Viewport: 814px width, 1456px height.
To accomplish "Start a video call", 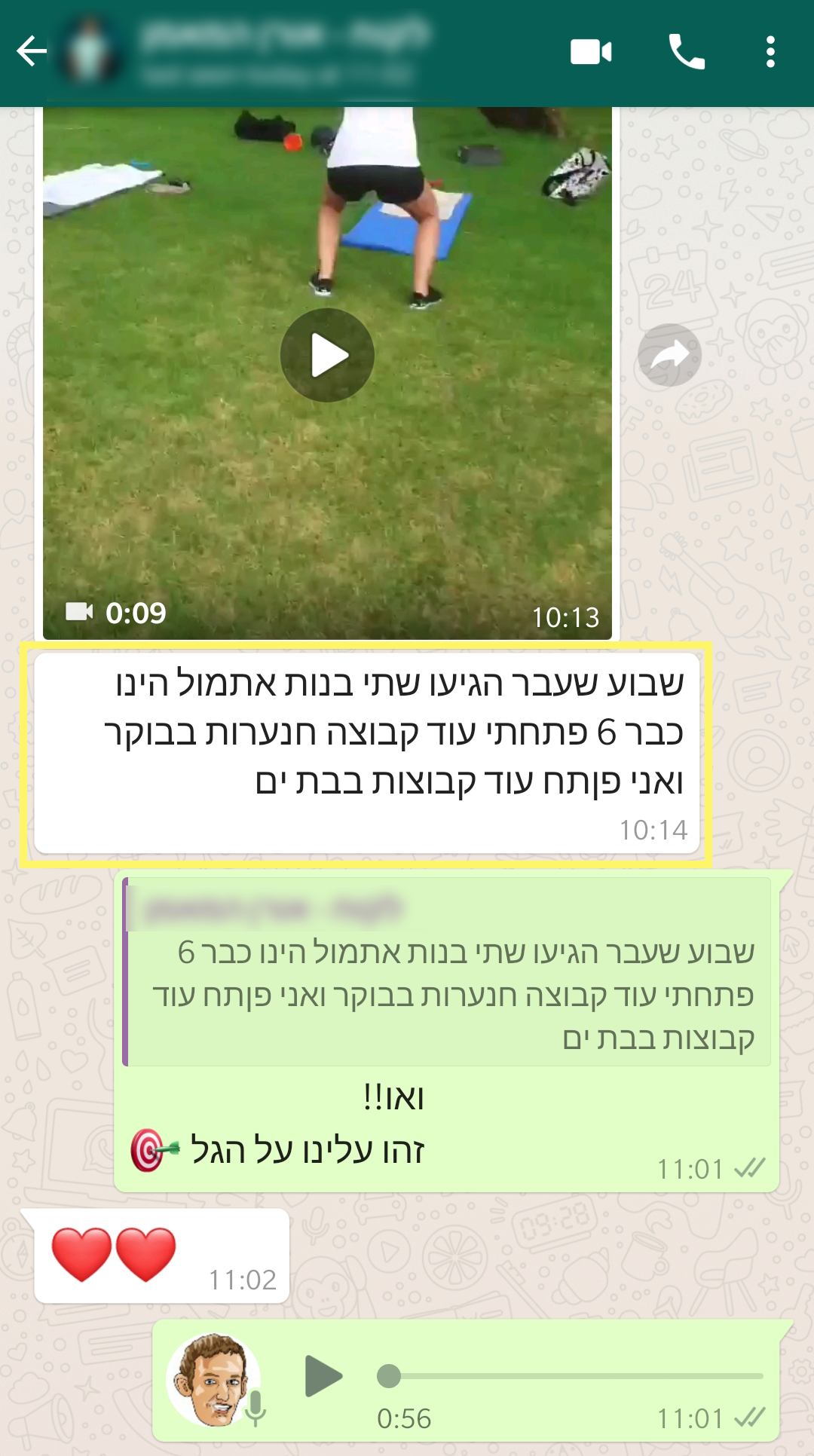I will pyautogui.click(x=591, y=52).
